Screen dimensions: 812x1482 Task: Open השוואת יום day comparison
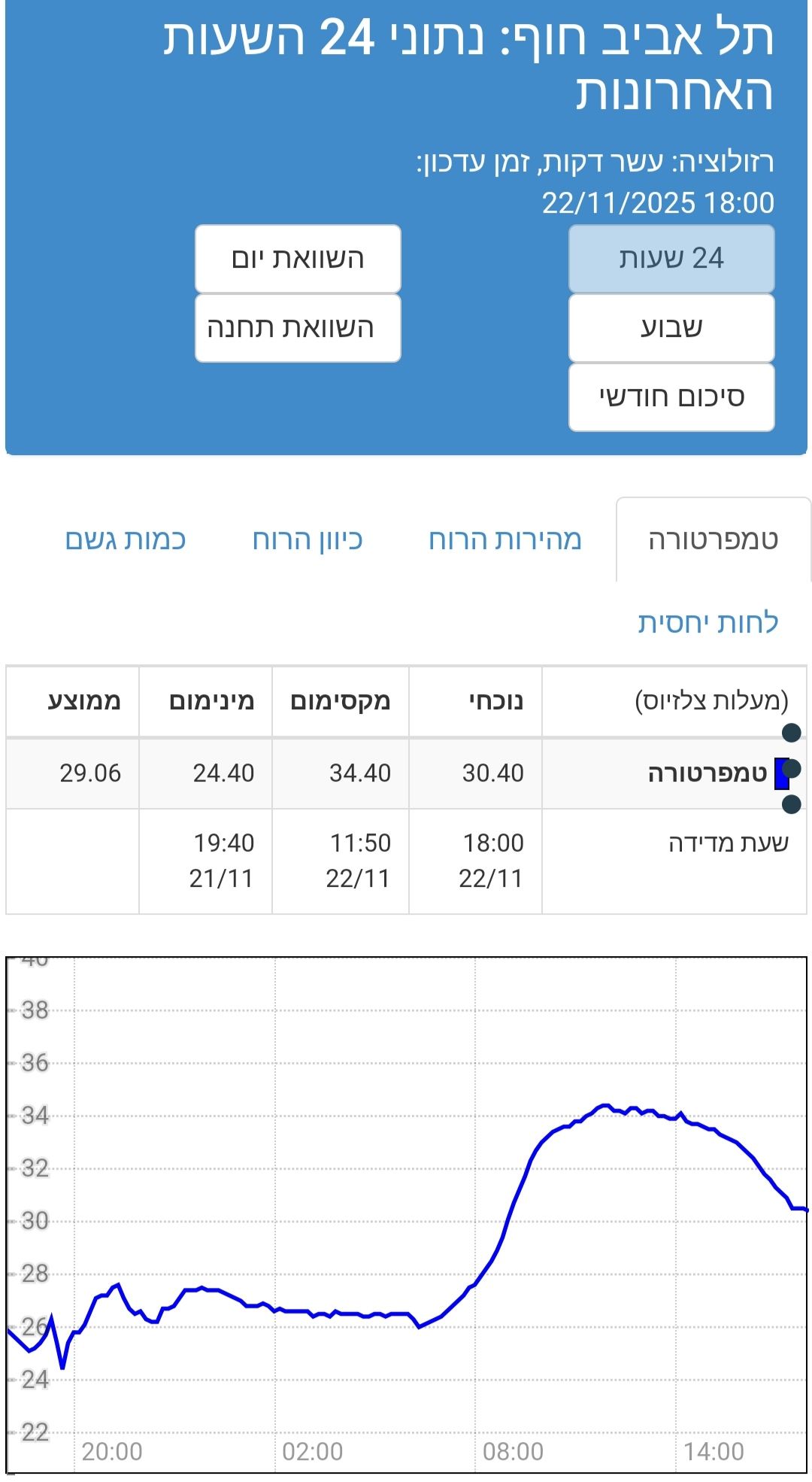tap(298, 258)
